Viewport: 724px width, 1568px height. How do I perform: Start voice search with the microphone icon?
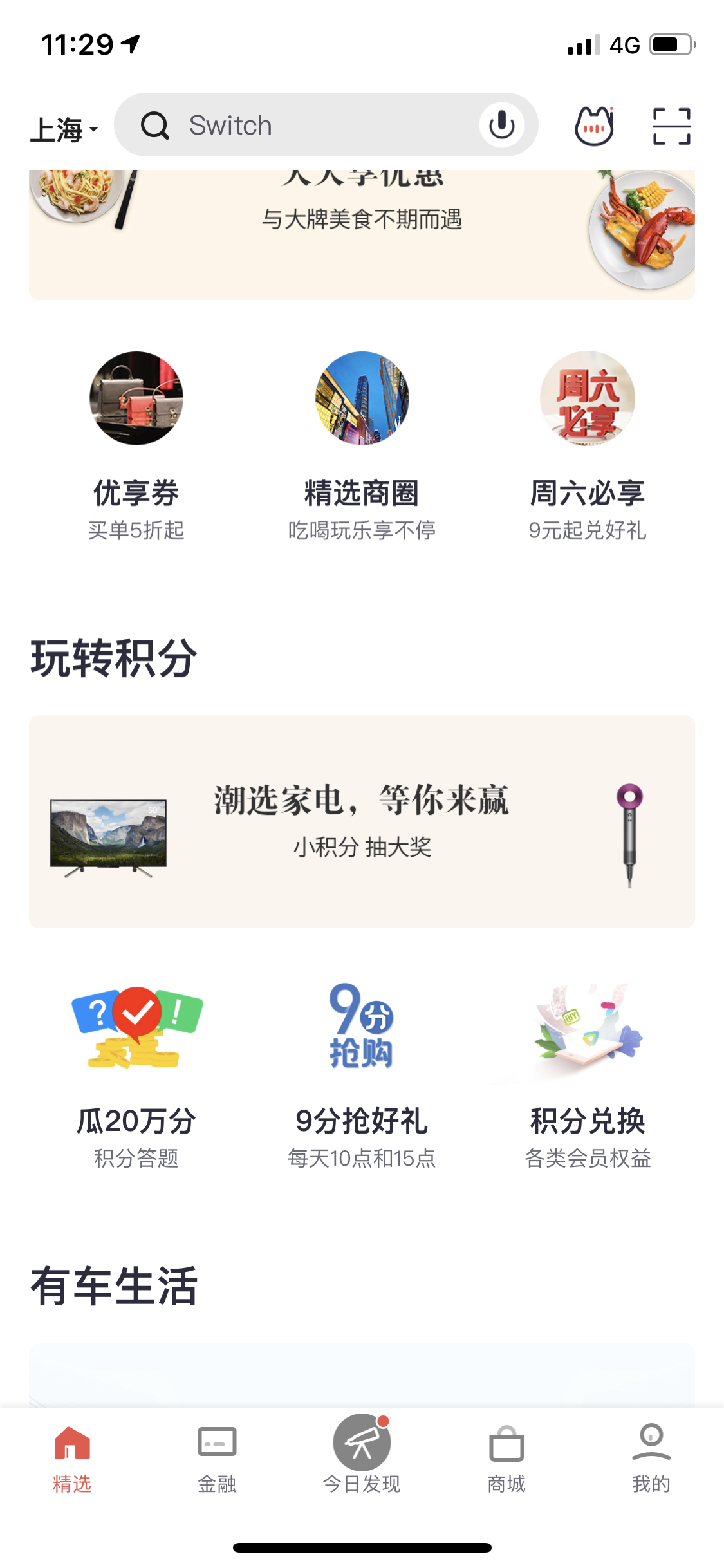point(501,125)
